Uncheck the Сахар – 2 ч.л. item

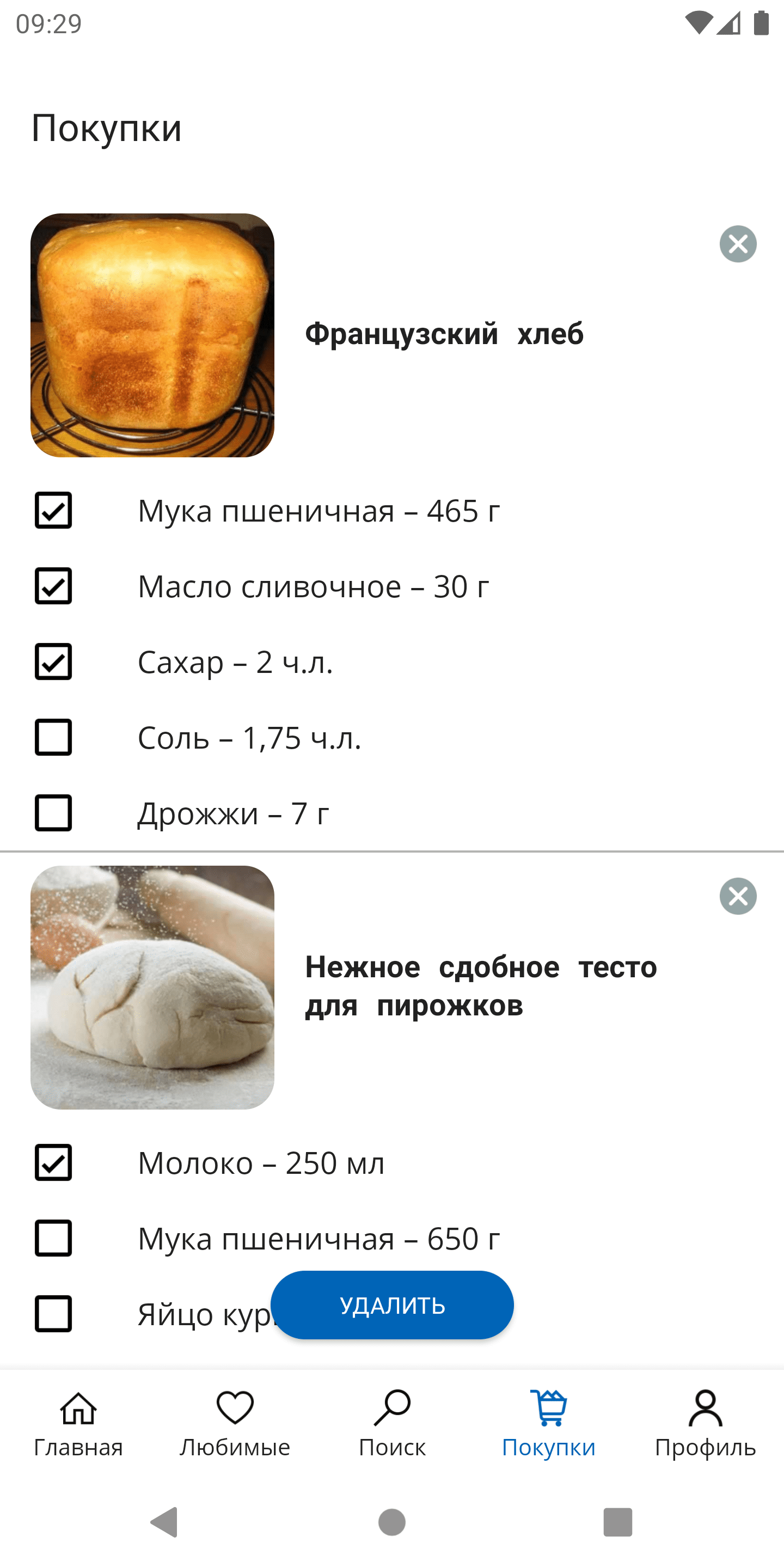tap(53, 661)
